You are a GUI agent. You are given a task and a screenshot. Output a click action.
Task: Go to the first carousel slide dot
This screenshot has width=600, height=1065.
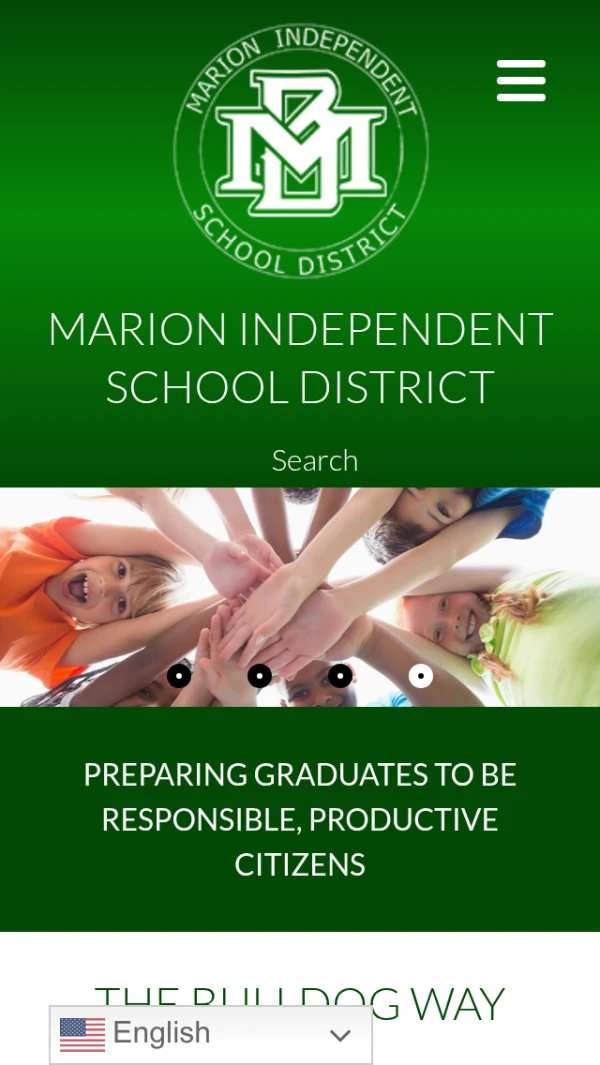point(179,676)
